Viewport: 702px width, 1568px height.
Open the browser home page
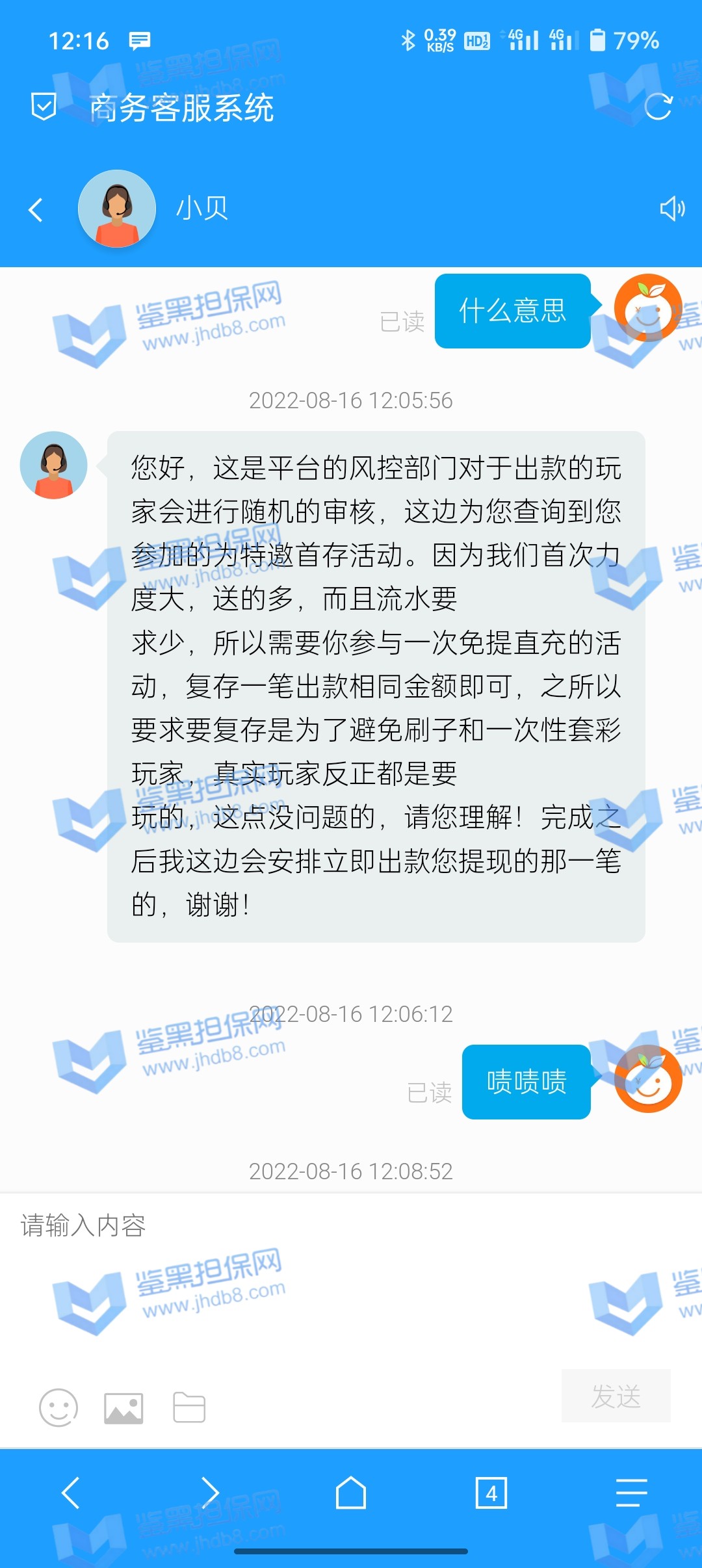351,1493
